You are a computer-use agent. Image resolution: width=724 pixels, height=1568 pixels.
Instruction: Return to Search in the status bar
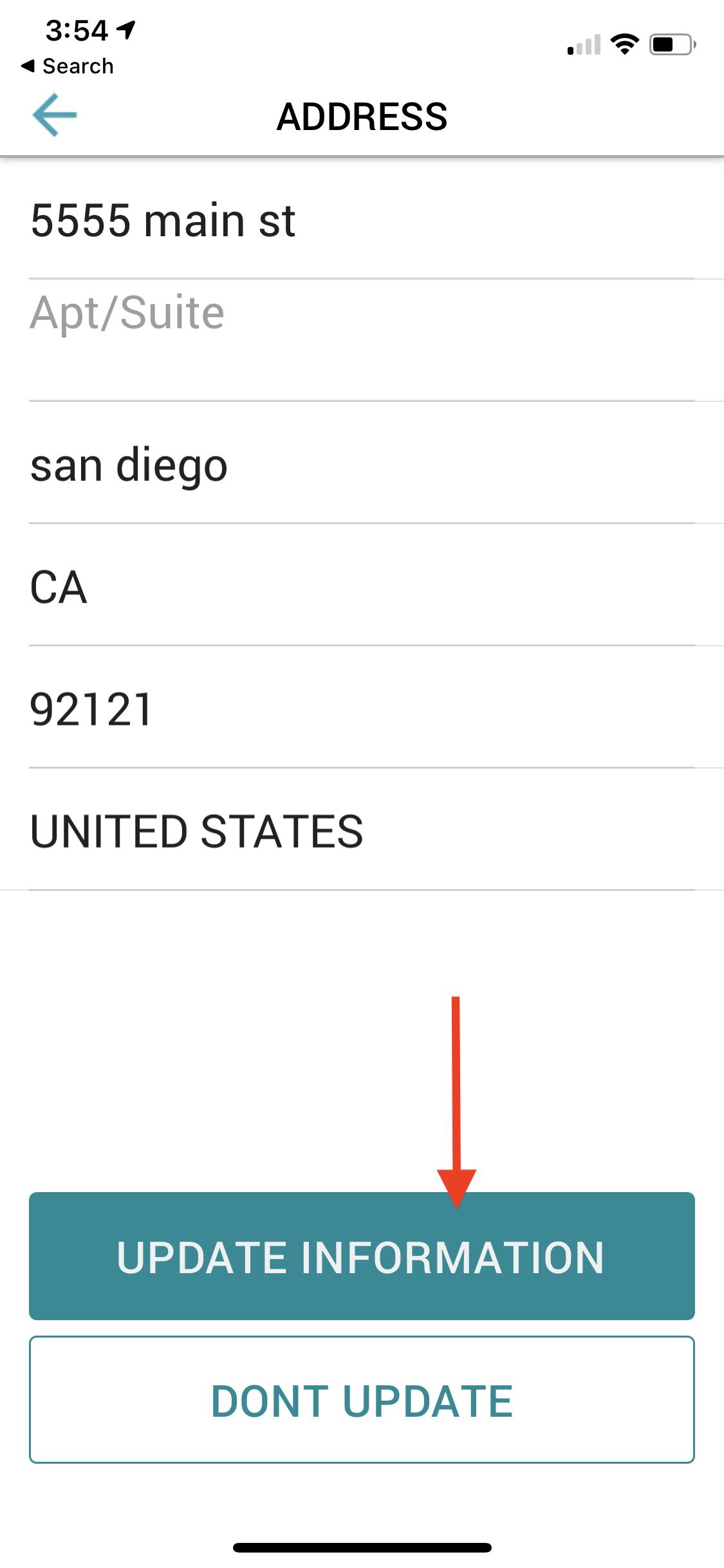[68, 66]
